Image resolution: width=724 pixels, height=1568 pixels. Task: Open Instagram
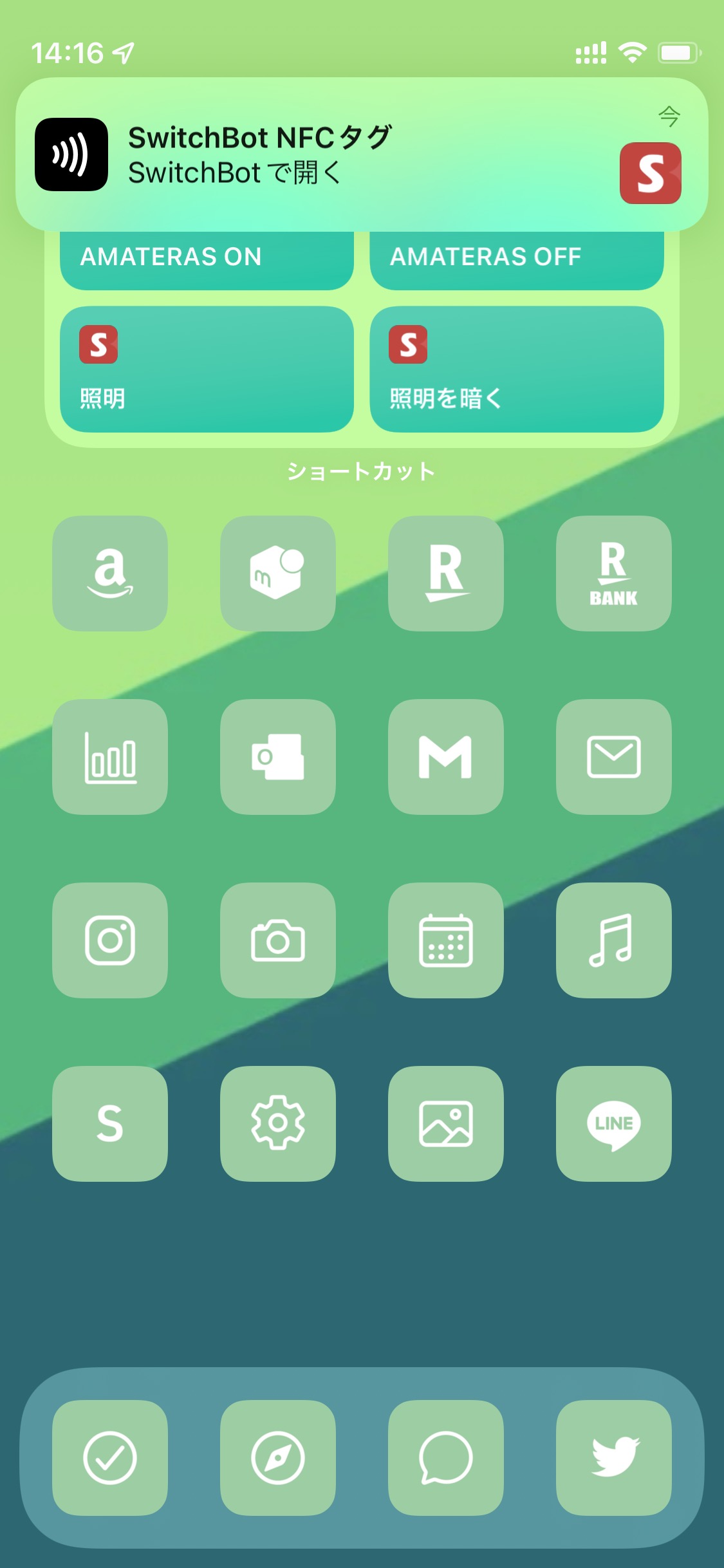point(110,940)
